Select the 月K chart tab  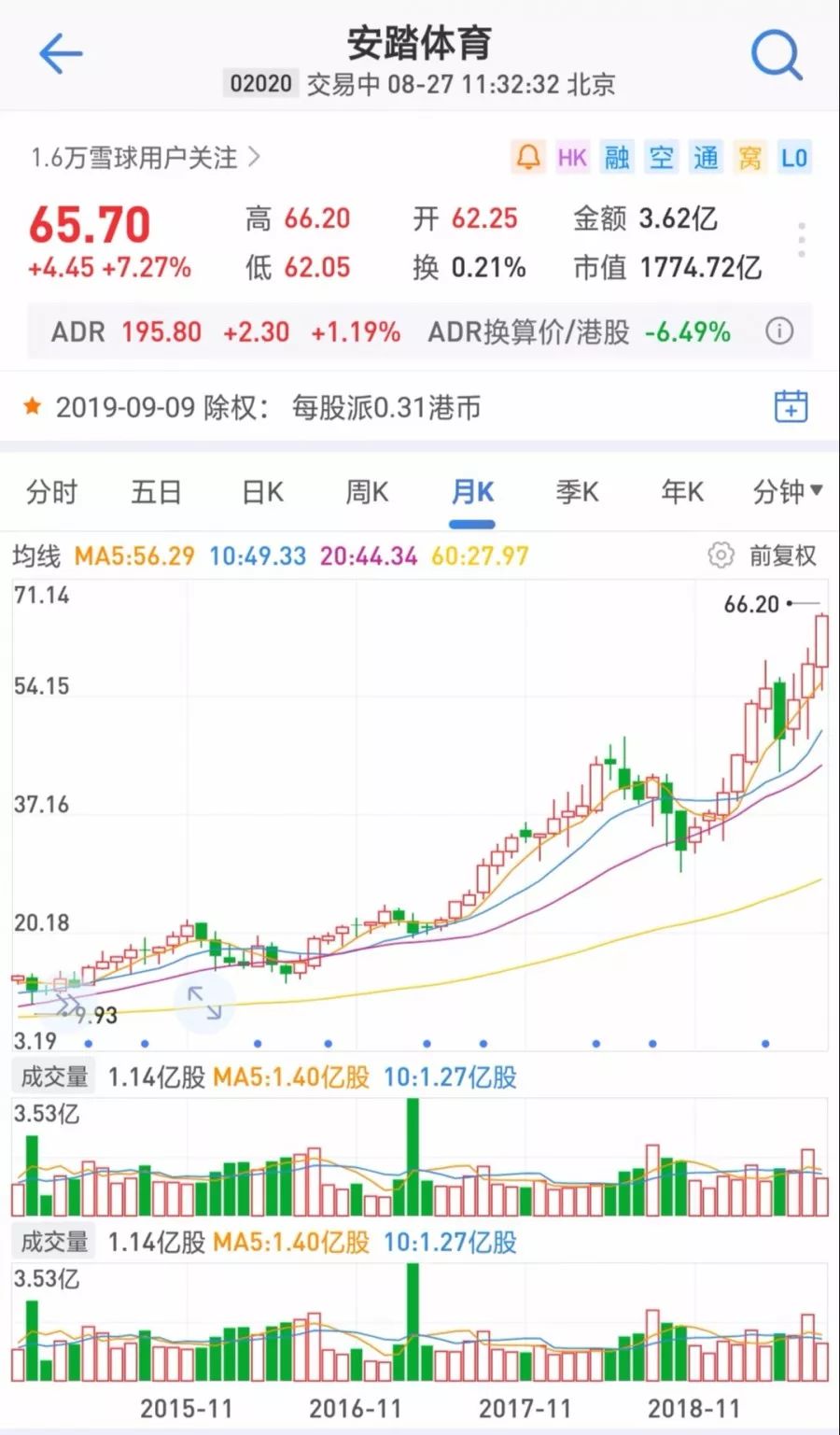coord(472,492)
